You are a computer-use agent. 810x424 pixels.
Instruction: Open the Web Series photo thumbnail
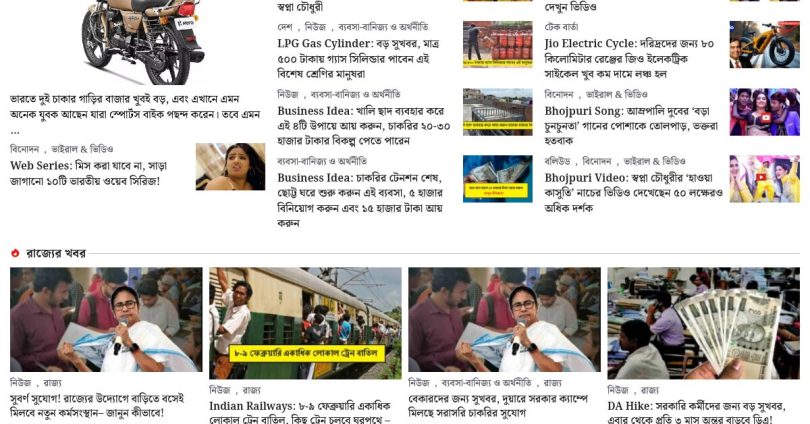click(230, 166)
